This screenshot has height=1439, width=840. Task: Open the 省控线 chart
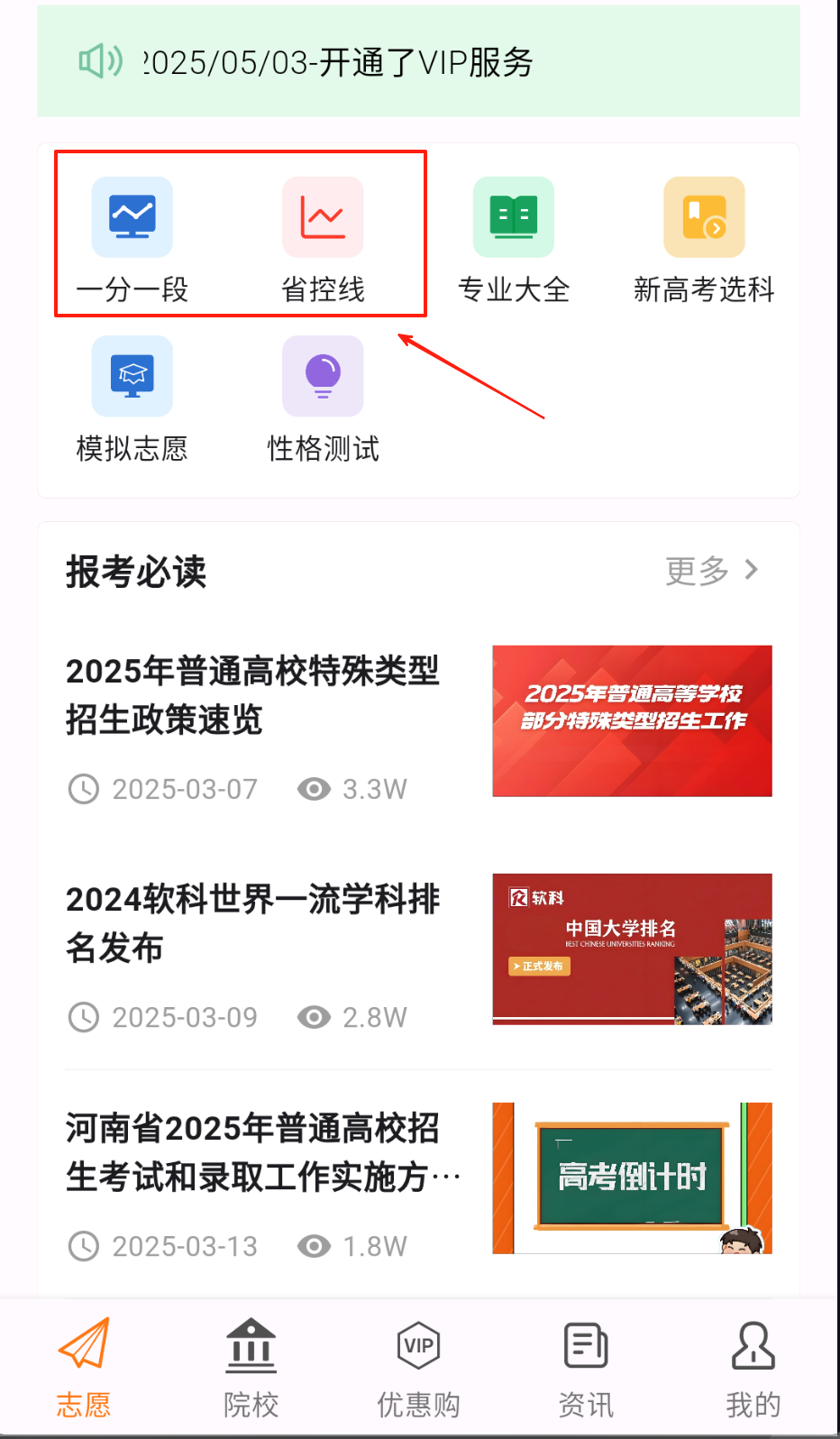[x=323, y=240]
